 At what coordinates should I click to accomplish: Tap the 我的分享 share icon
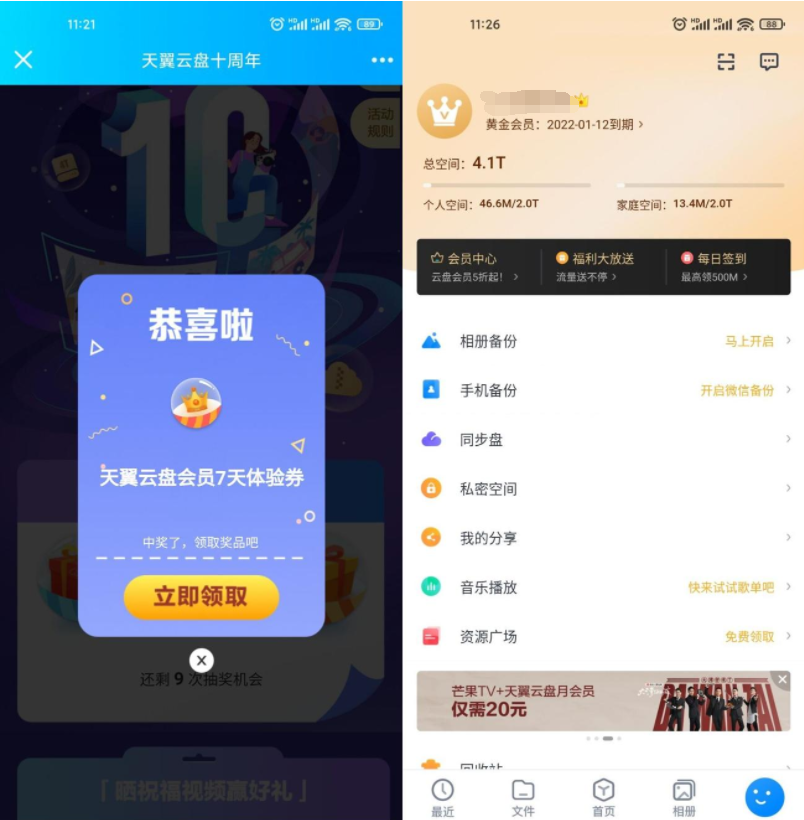point(432,538)
